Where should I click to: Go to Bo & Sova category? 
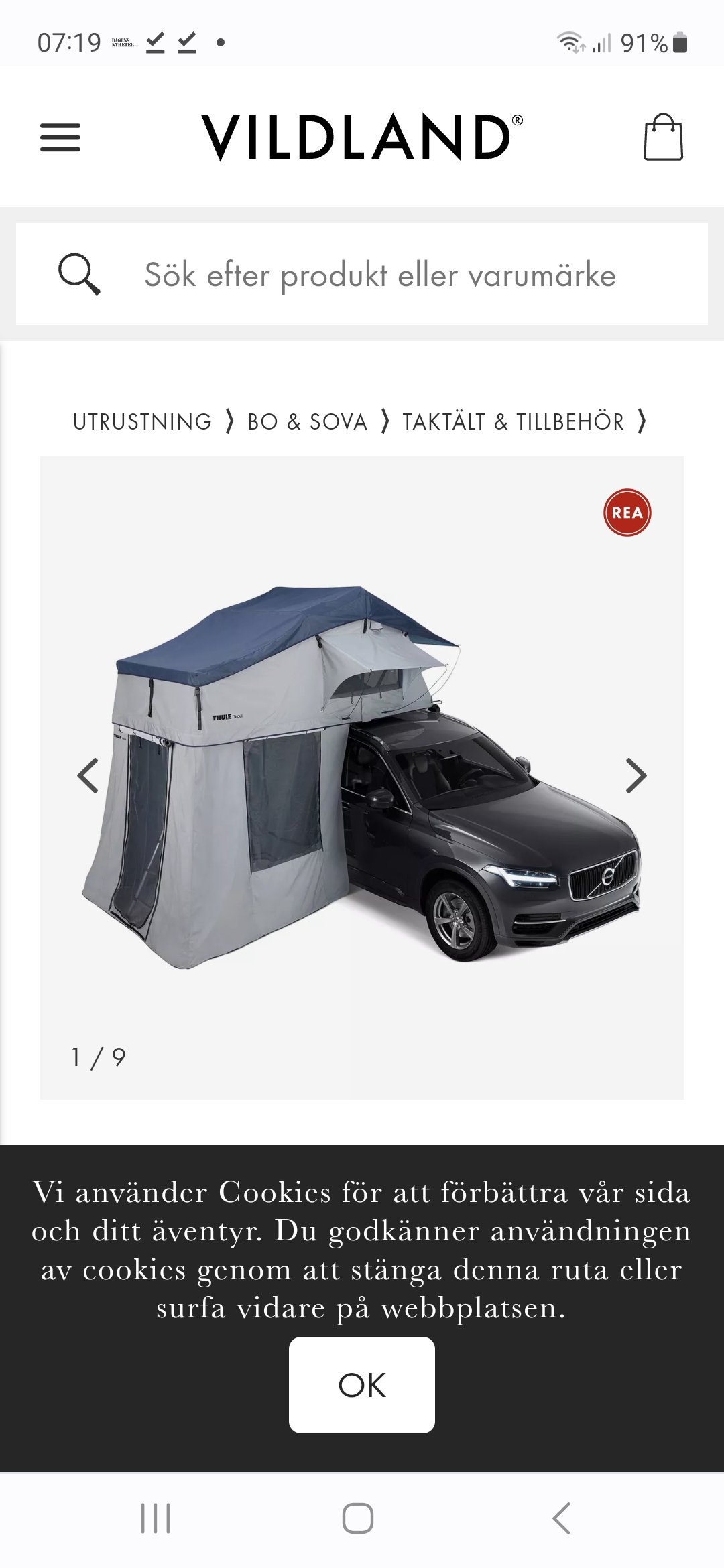tap(307, 421)
